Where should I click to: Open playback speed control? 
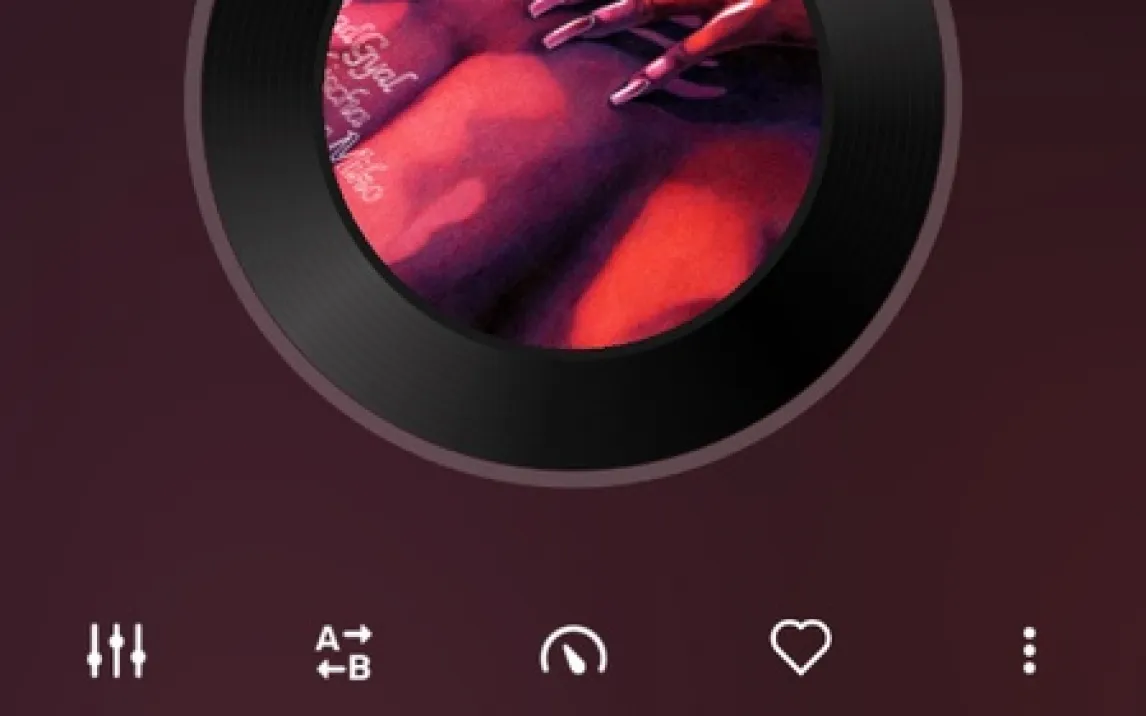coord(573,652)
